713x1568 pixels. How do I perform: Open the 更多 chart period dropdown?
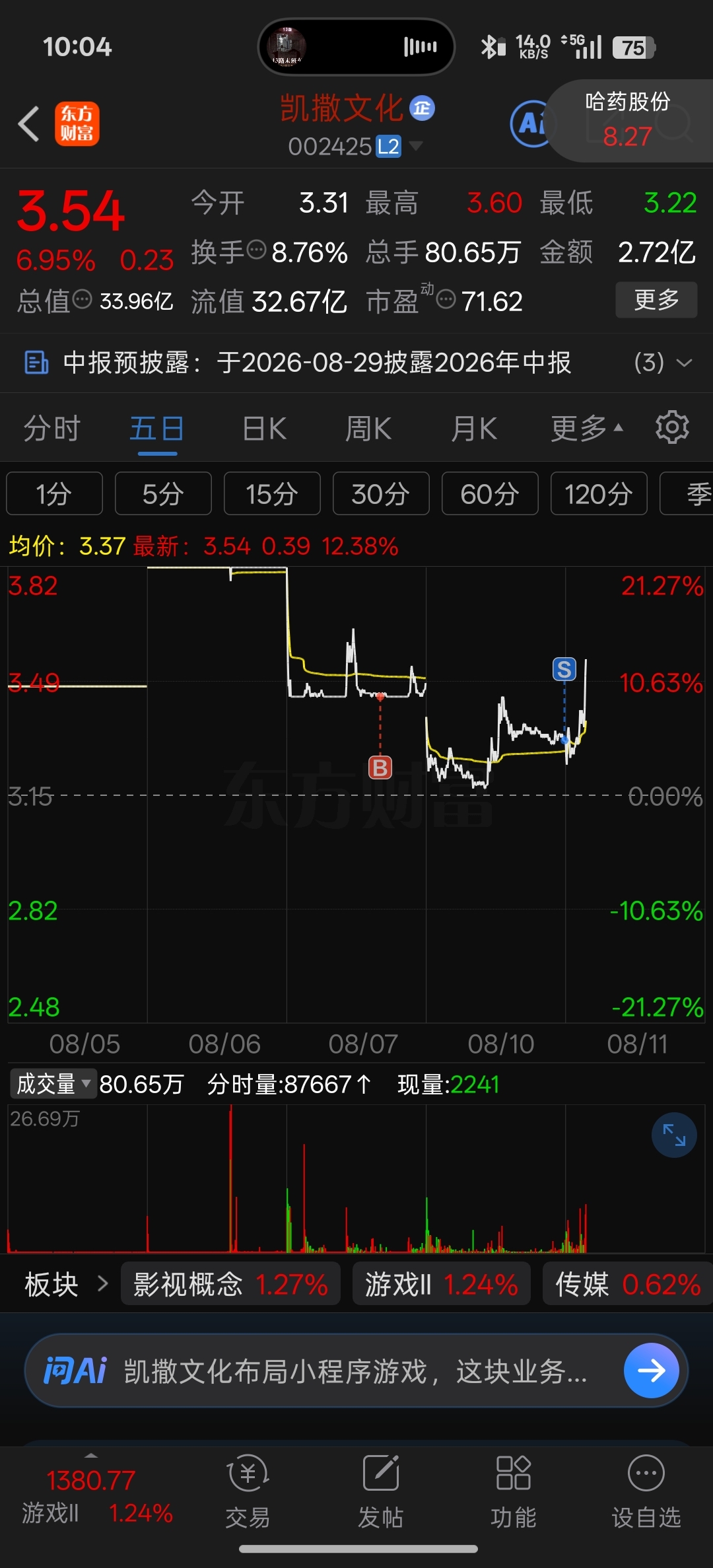pyautogui.click(x=587, y=429)
